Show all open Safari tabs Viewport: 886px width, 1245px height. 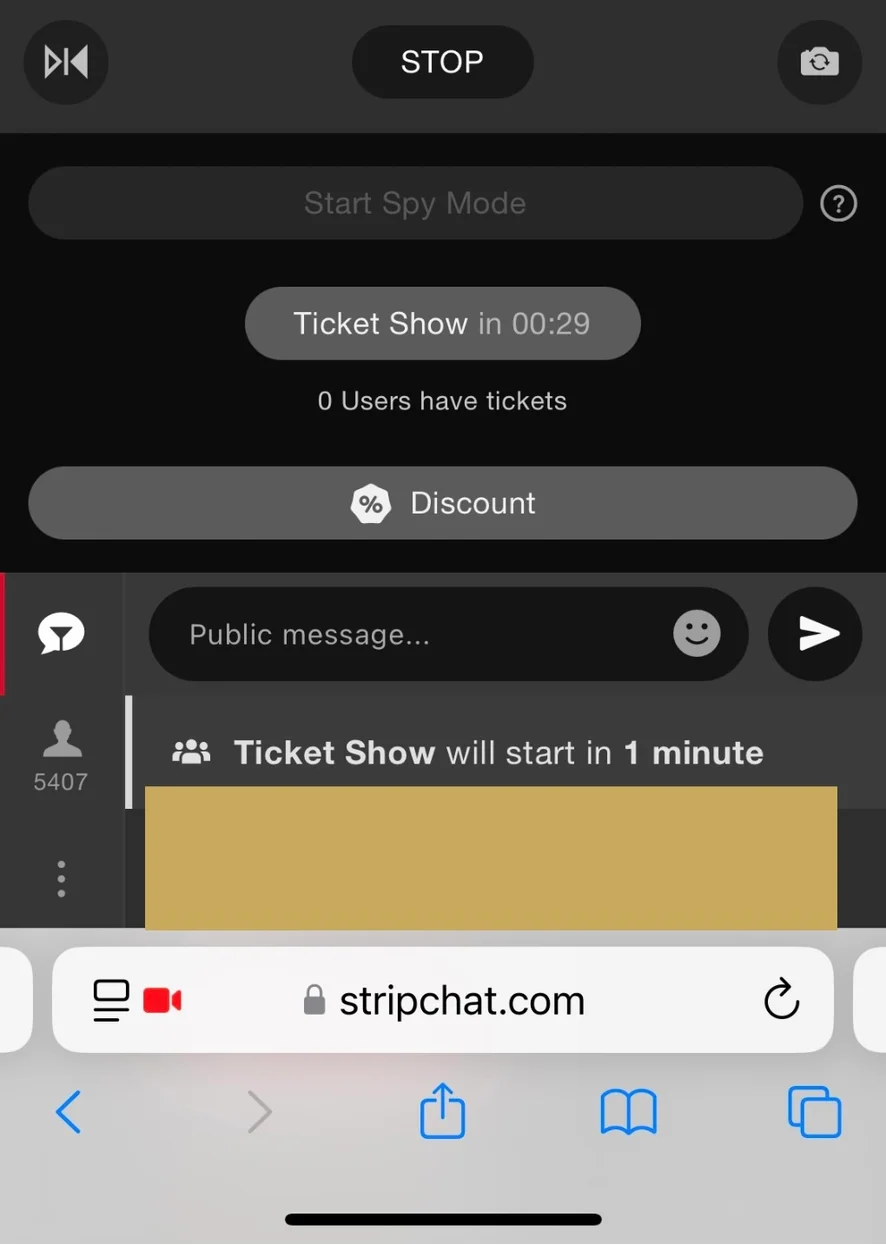tap(814, 1112)
